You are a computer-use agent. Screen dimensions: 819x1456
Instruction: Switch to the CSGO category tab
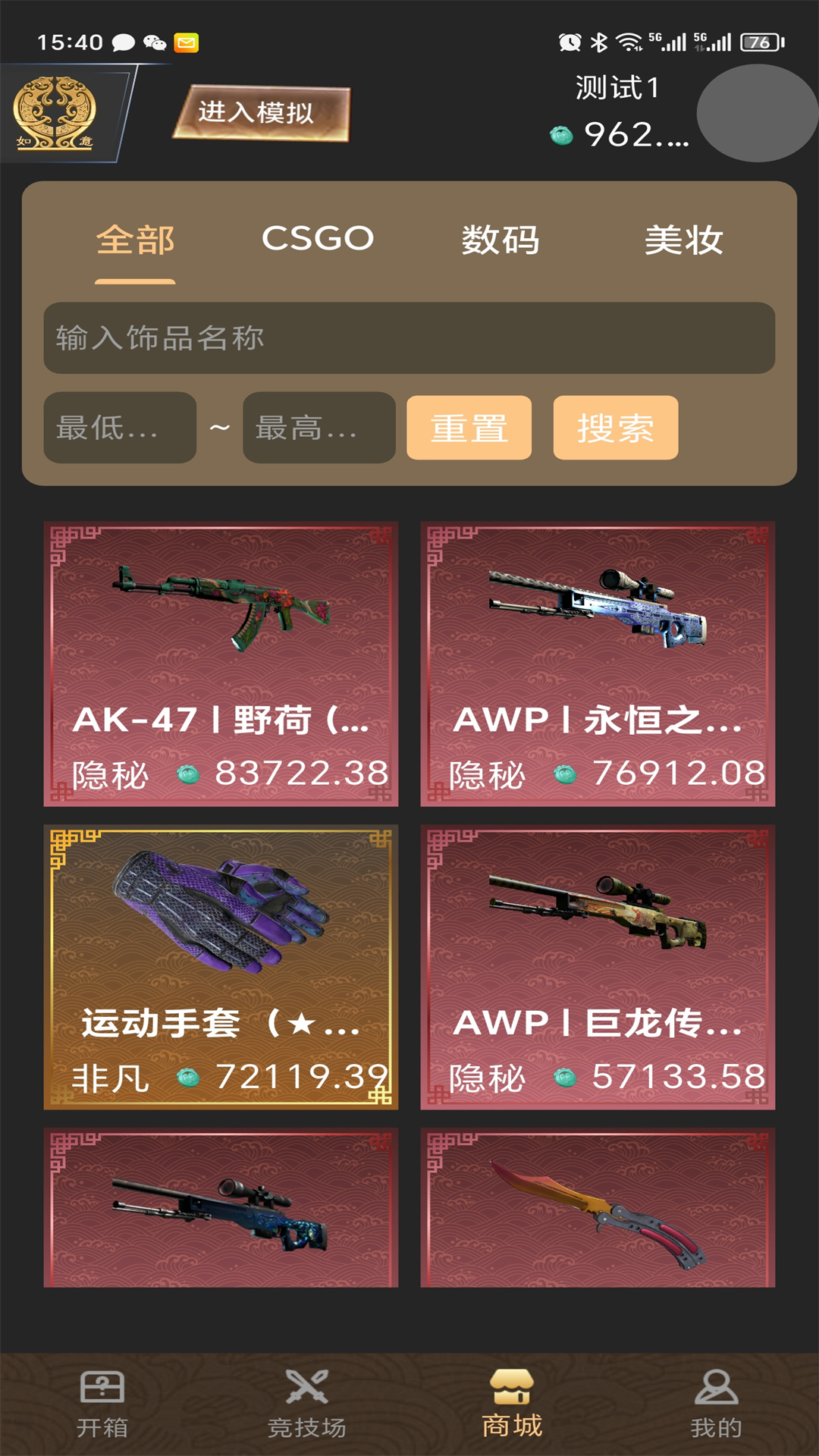(x=317, y=239)
